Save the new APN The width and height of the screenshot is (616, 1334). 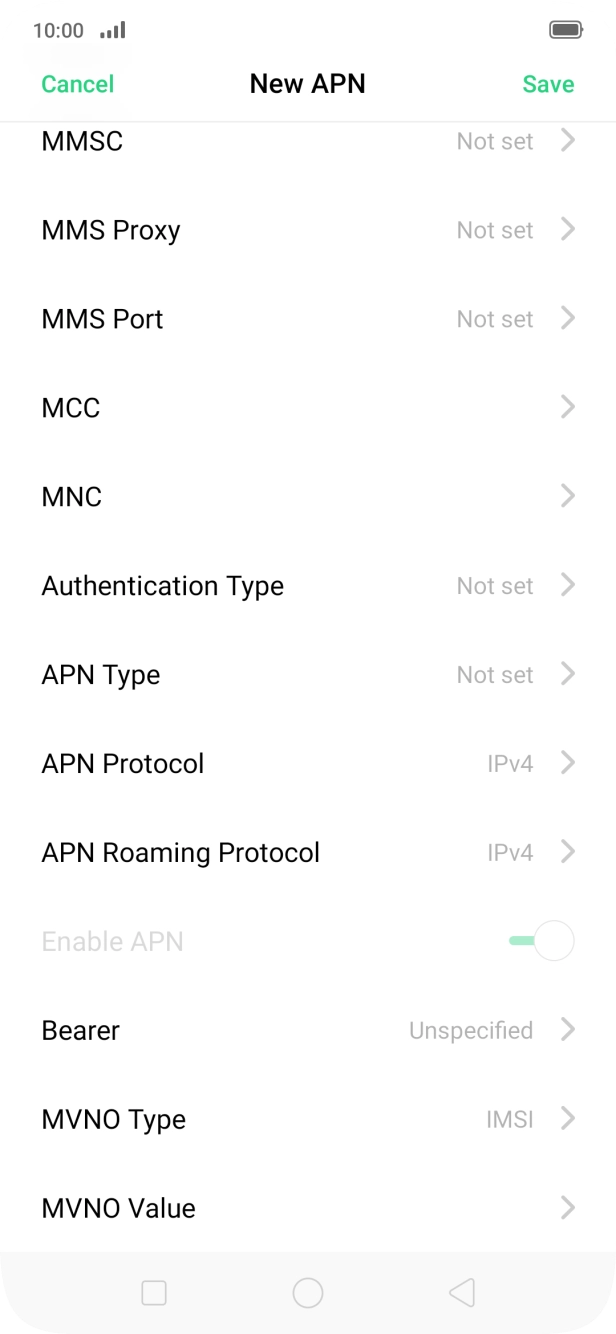[x=548, y=84]
